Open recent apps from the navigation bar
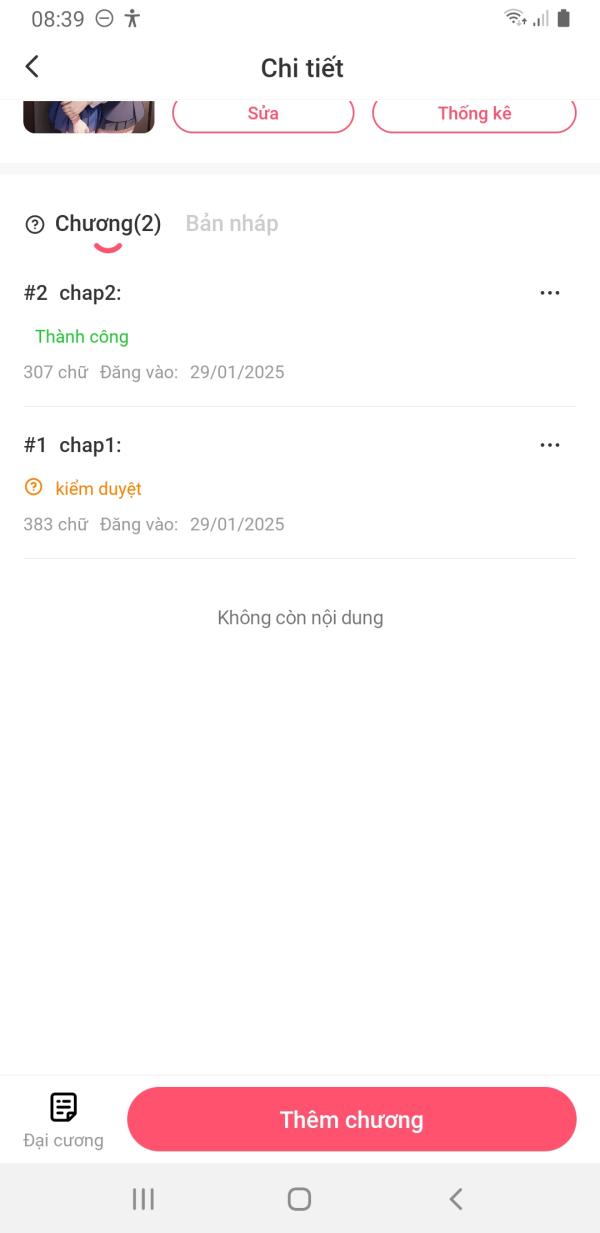600x1233 pixels. [x=143, y=1199]
